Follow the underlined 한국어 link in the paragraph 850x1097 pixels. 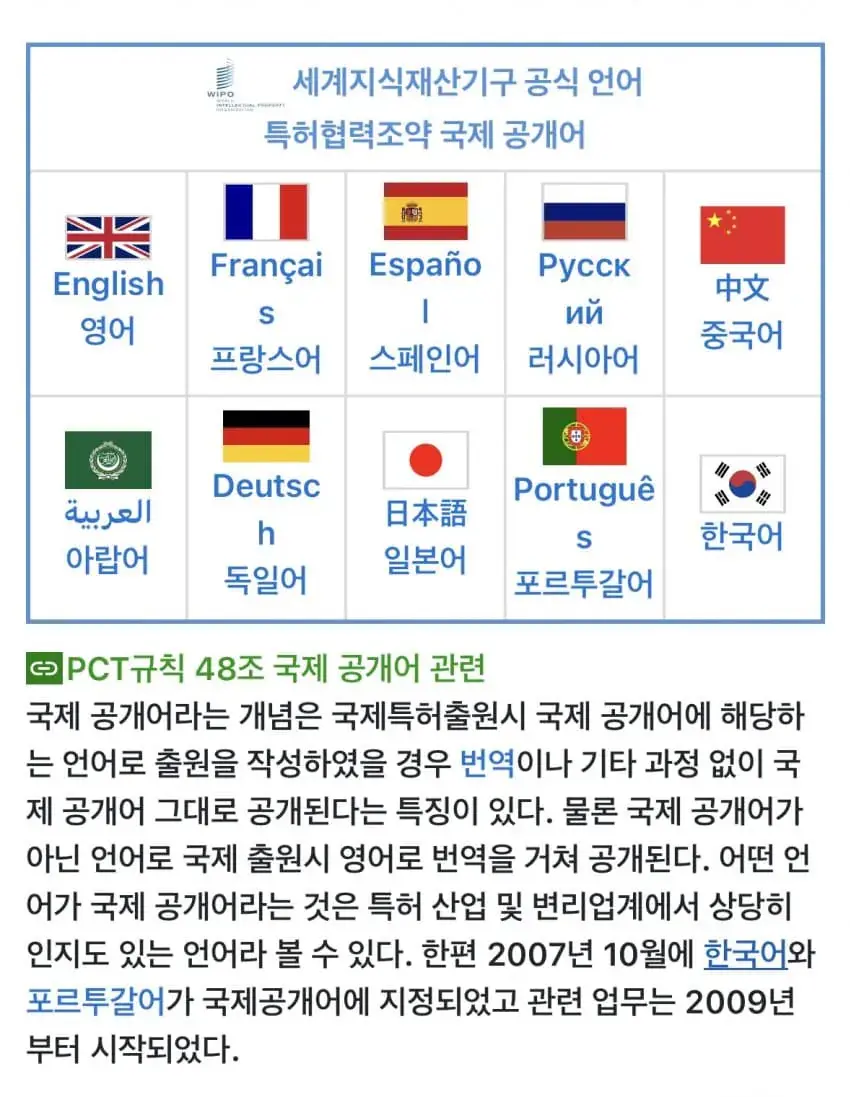(x=745, y=955)
